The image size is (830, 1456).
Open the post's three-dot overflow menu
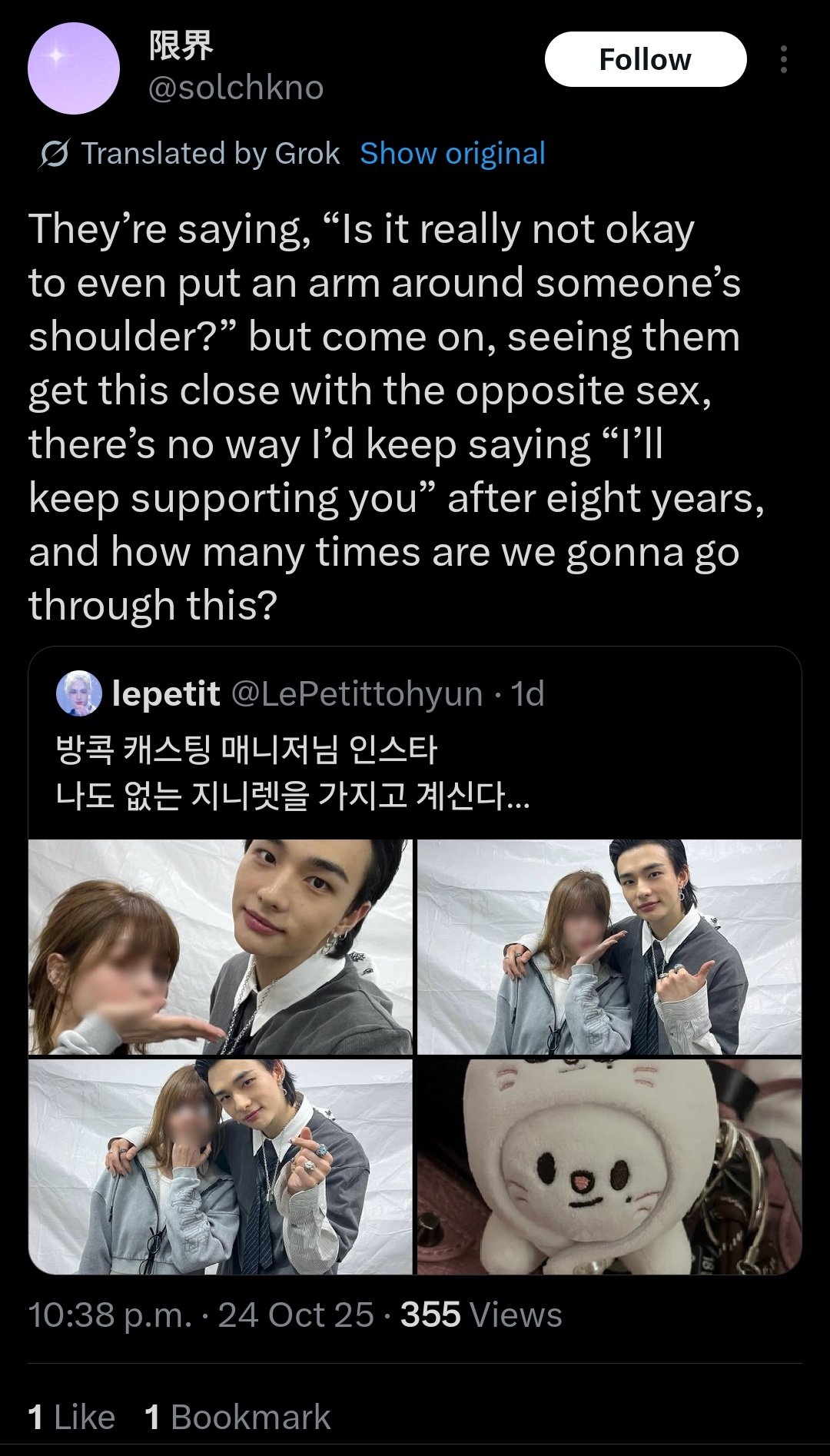coord(783,59)
